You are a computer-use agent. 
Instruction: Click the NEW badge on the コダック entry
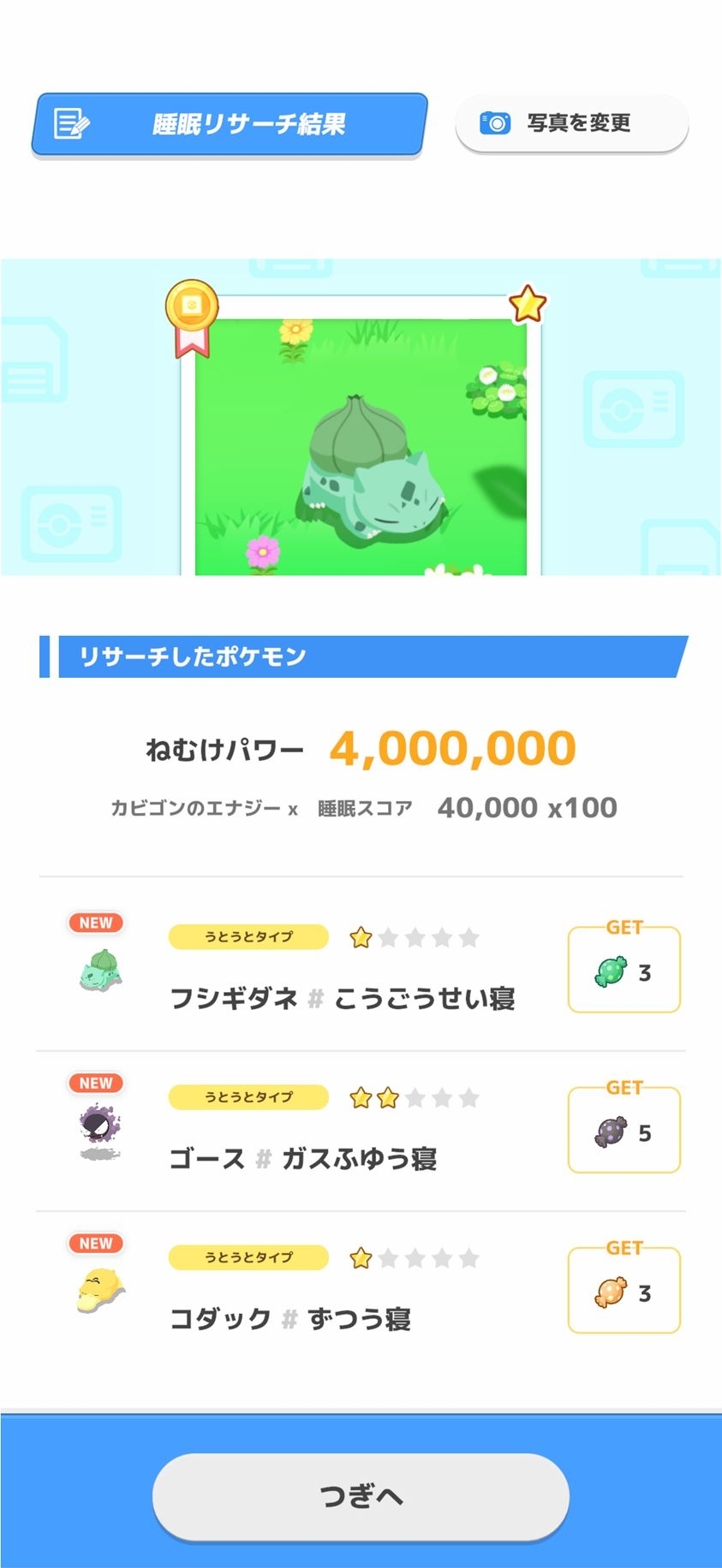tap(95, 1244)
